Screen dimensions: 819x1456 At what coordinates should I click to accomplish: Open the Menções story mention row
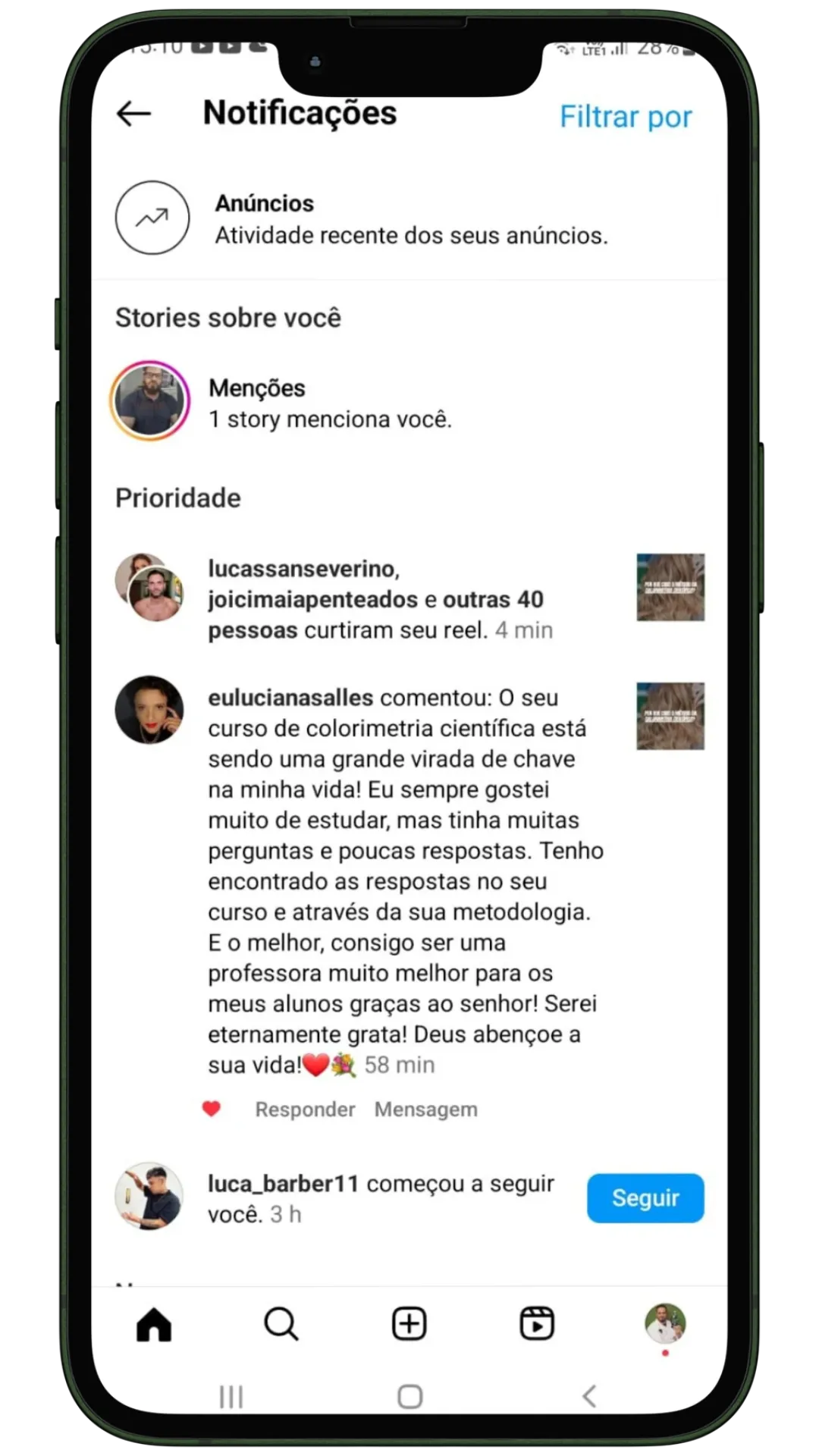coord(409,402)
